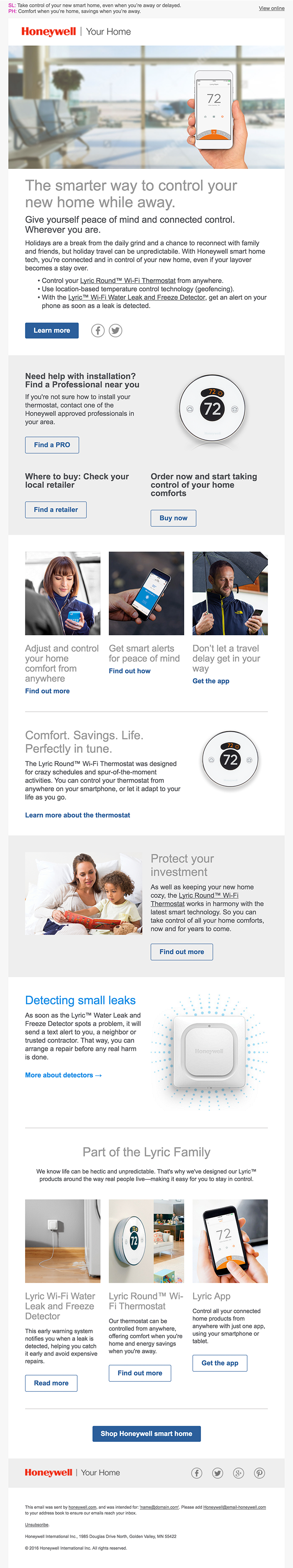Image resolution: width=293 pixels, height=1568 pixels.
Task: Tap Shop Honeywell smart home button
Action: 146,1433
